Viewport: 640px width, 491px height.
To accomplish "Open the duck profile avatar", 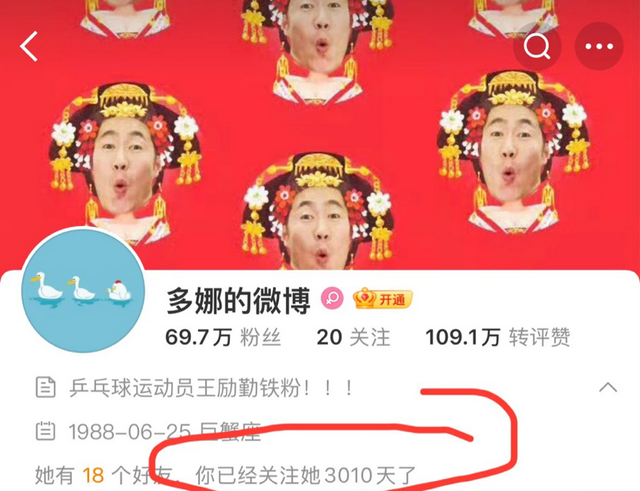I will pyautogui.click(x=84, y=291).
